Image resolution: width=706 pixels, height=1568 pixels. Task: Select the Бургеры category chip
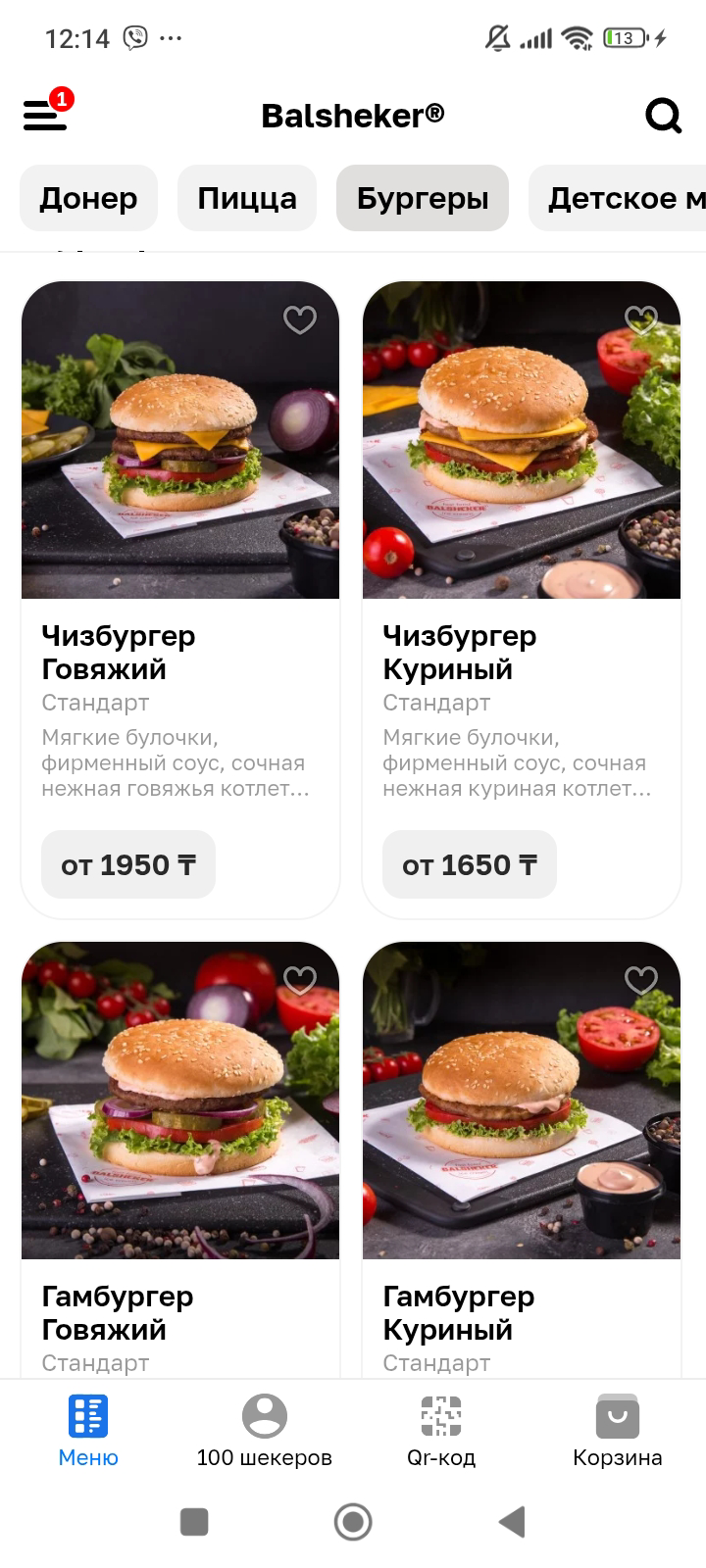click(x=423, y=198)
